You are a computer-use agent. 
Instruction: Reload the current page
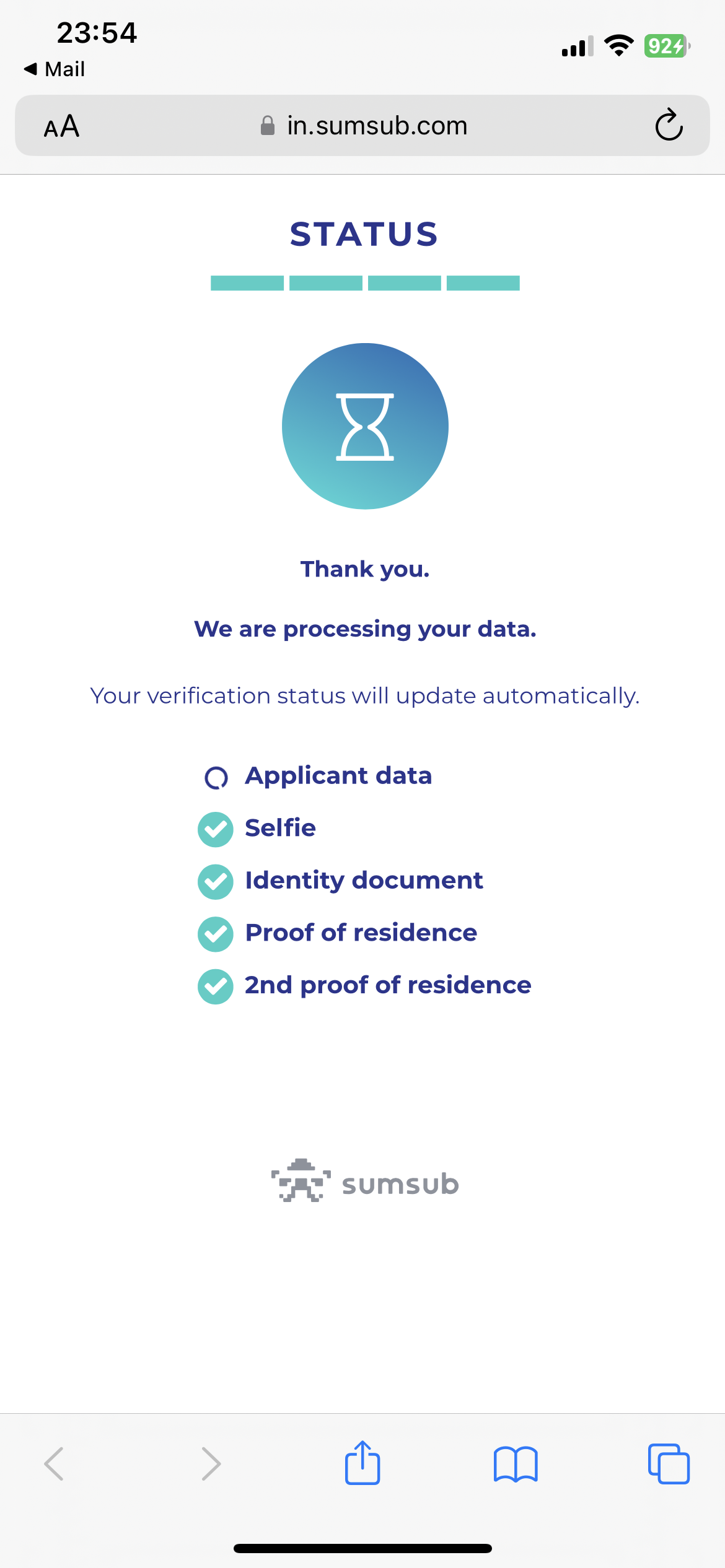tap(669, 126)
